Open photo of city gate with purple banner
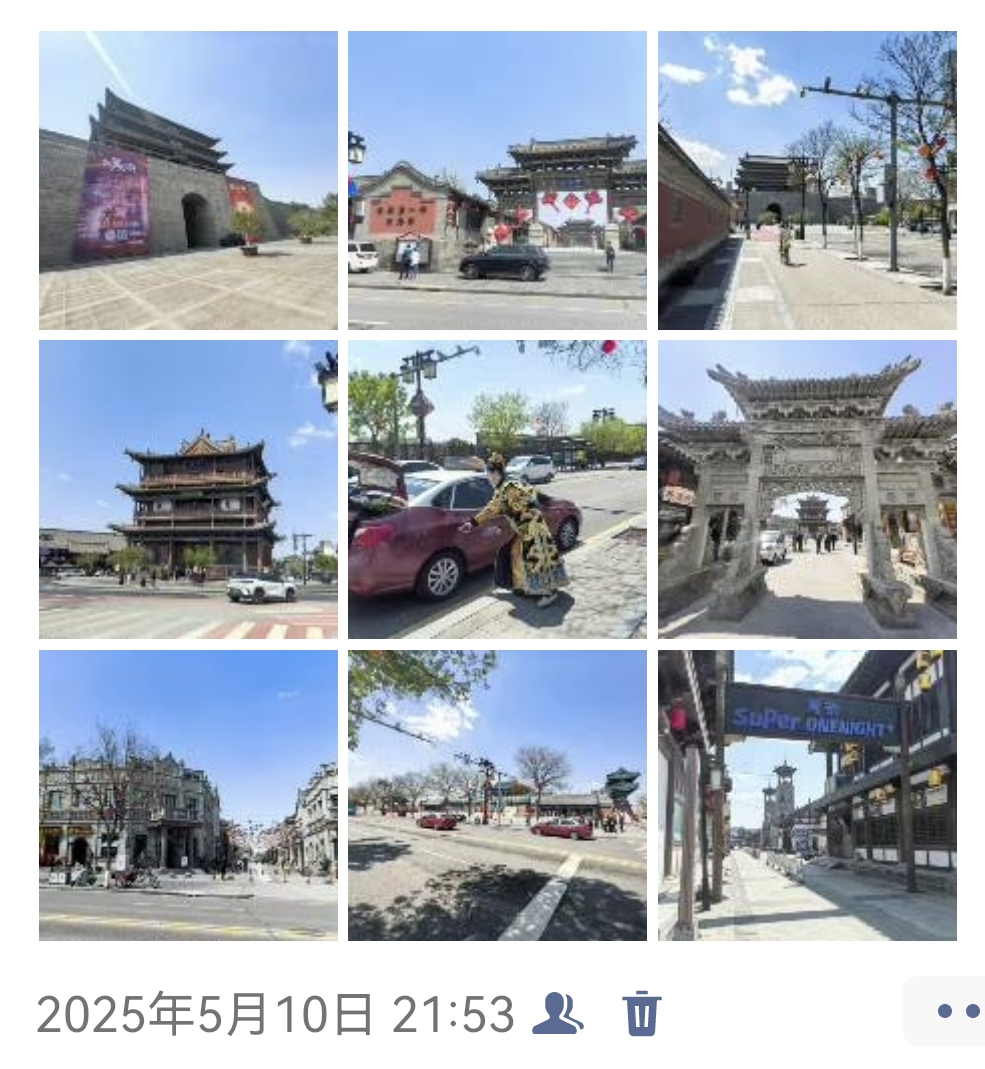The width and height of the screenshot is (985, 1069). [x=188, y=180]
